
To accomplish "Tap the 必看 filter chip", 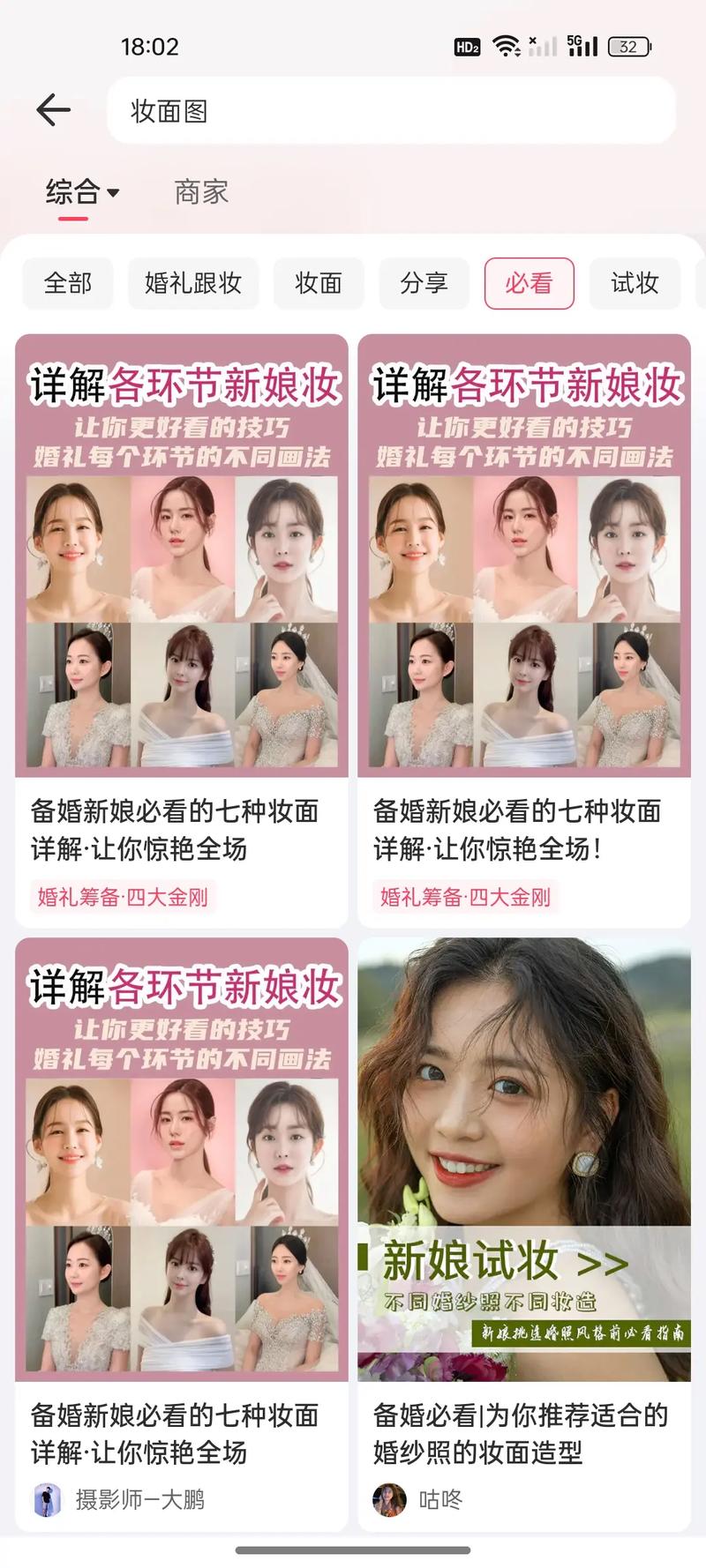I will [x=529, y=283].
